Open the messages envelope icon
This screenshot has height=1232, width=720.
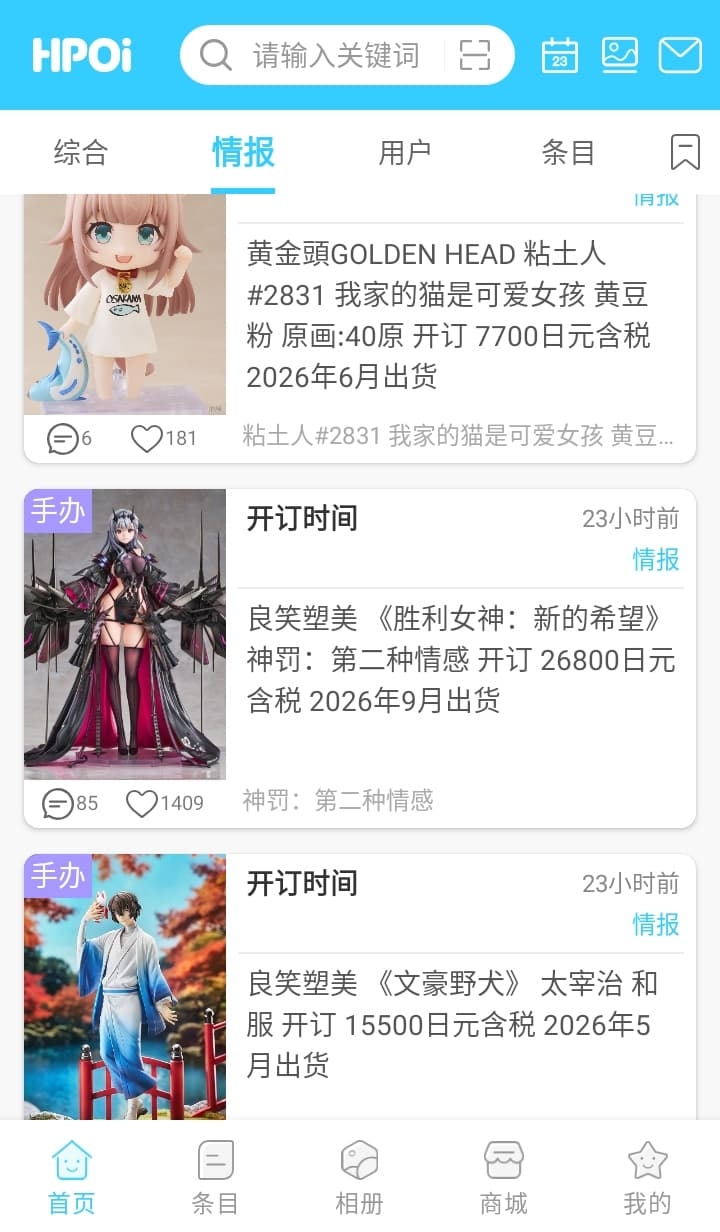pos(680,55)
